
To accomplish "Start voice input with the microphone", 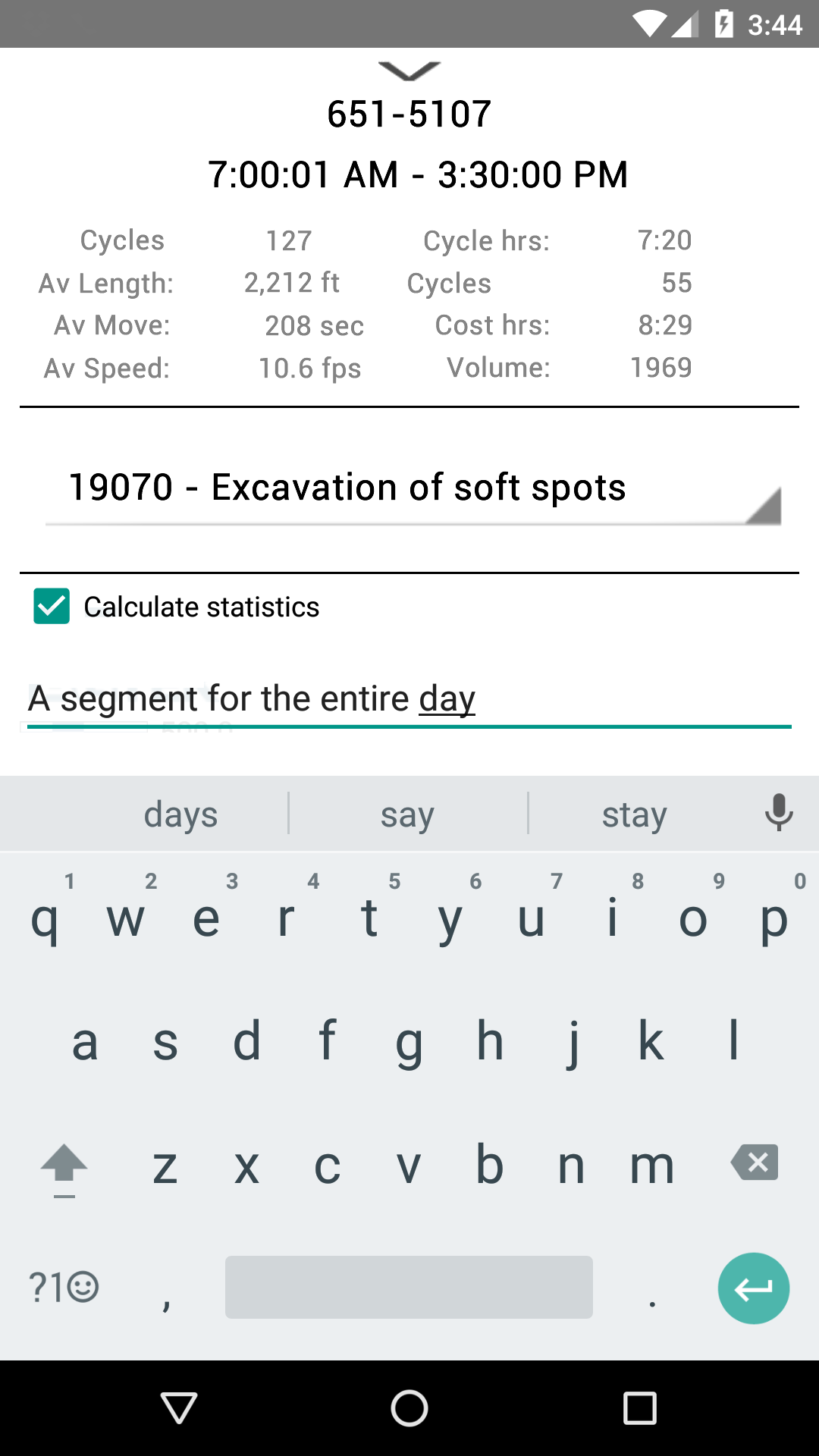I will (x=779, y=813).
